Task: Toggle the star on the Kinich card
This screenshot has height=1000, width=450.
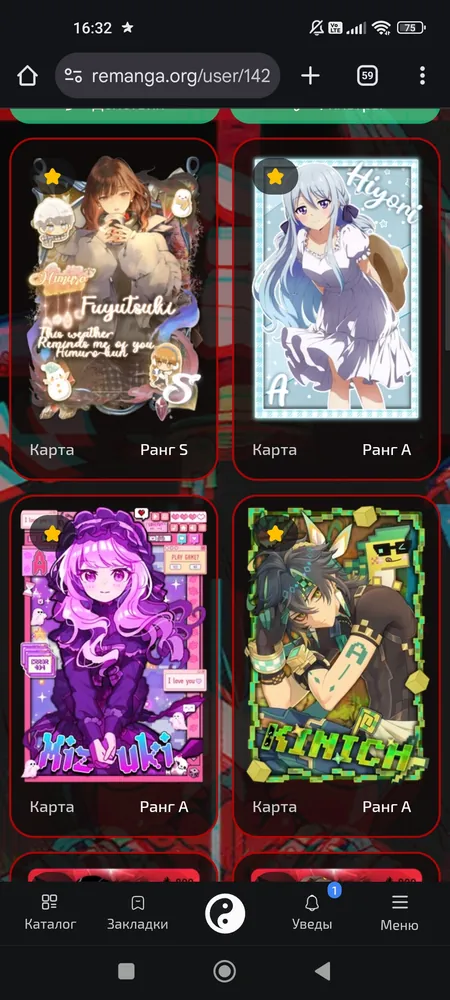Action: click(275, 534)
